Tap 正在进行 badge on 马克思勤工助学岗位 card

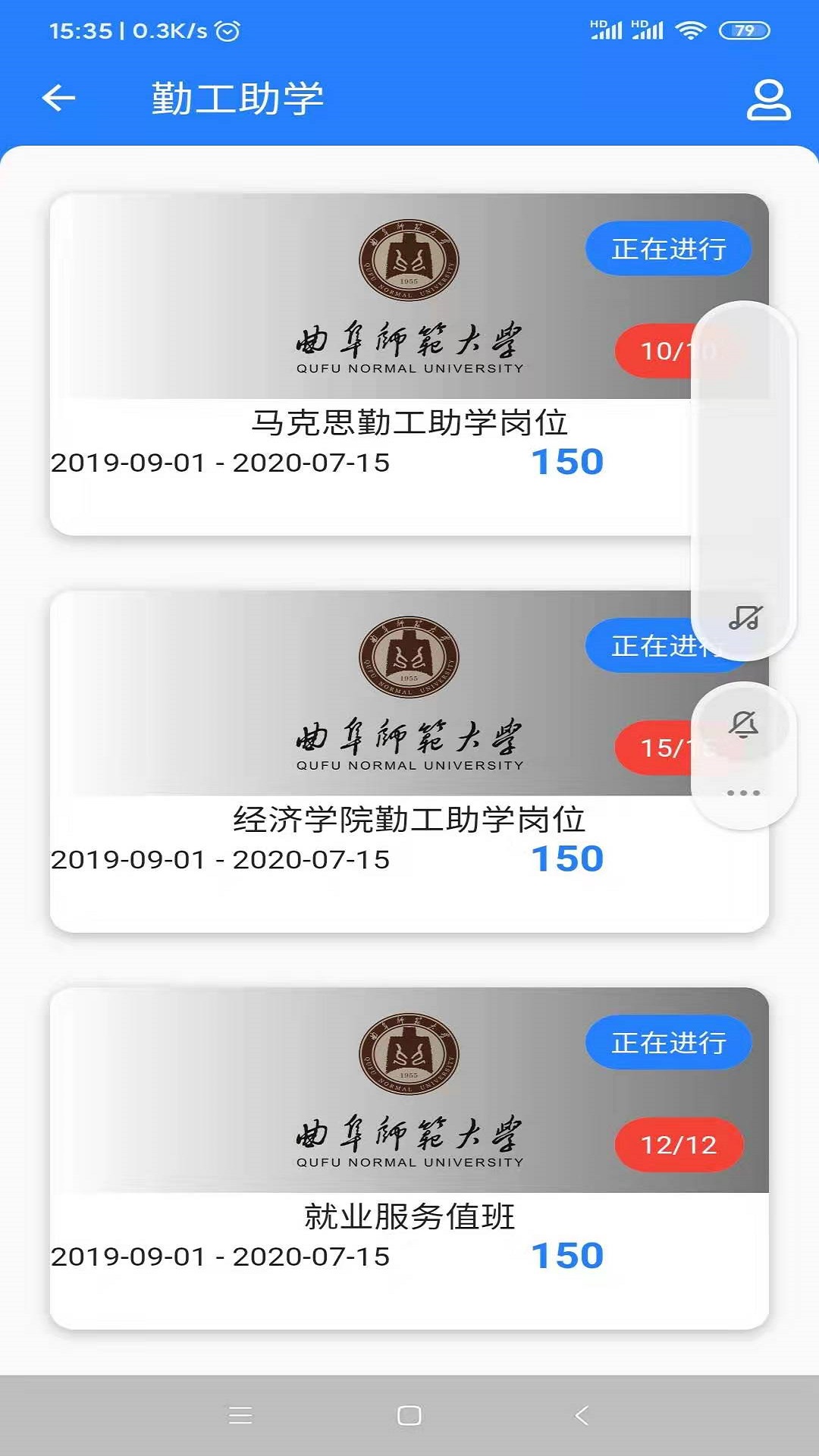667,247
